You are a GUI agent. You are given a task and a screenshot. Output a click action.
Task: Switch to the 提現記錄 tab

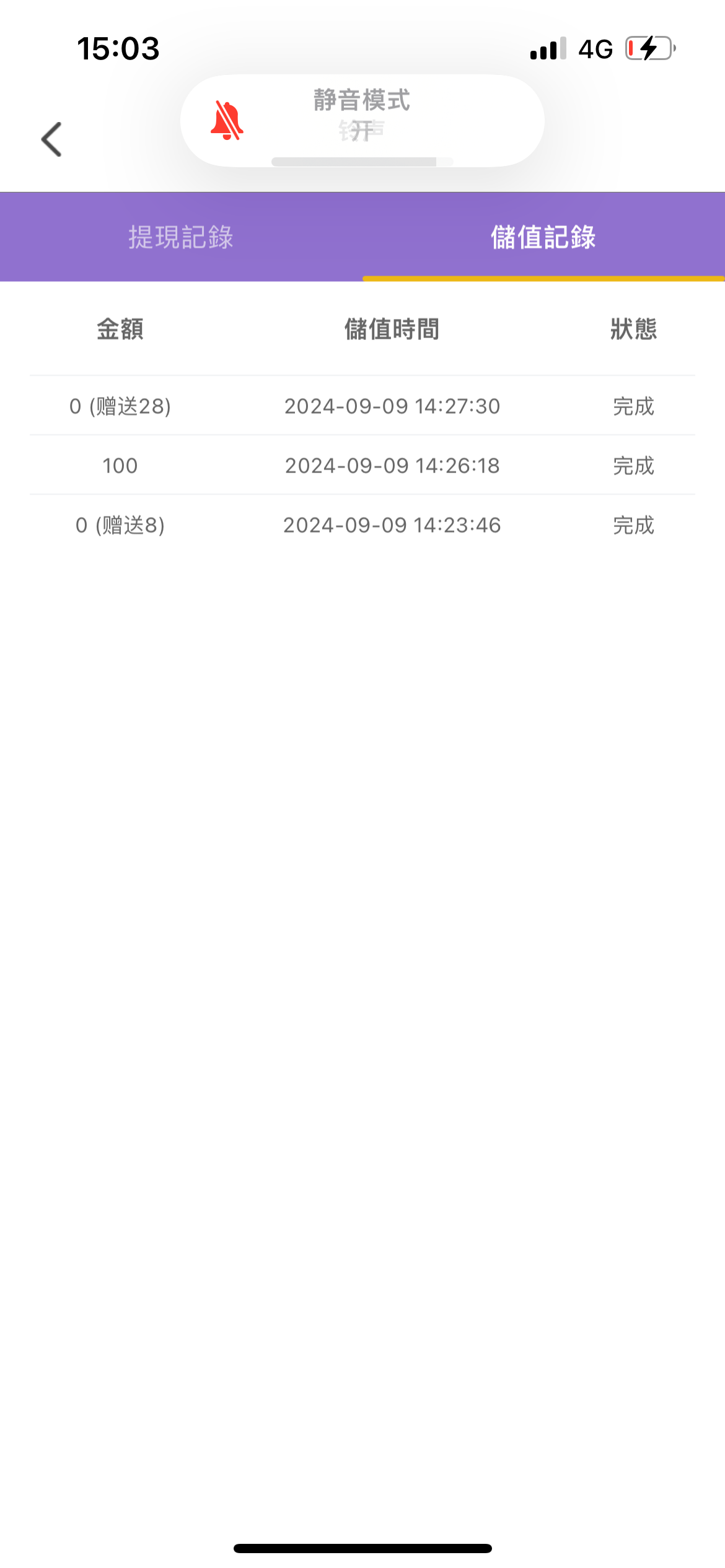(181, 237)
